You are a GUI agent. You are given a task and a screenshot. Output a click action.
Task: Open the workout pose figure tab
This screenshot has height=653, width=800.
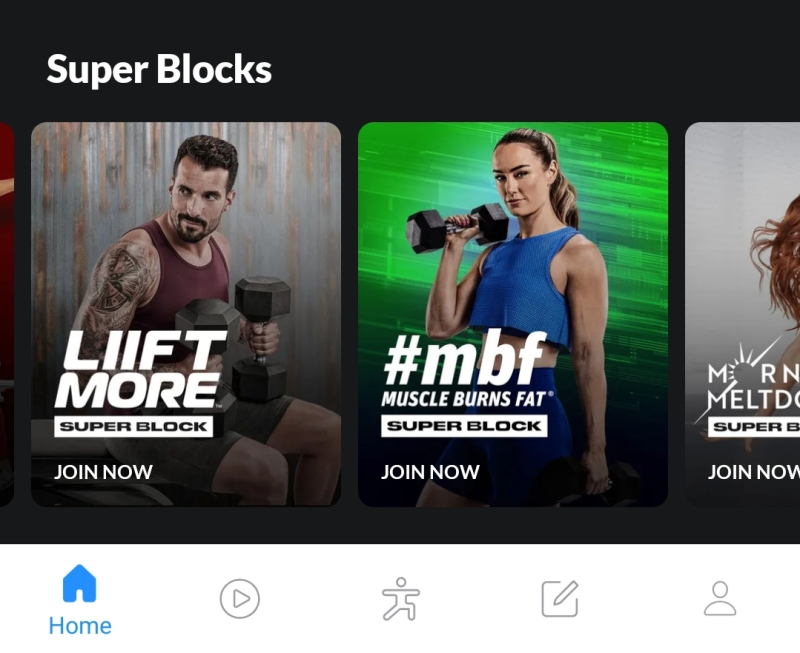pos(400,599)
